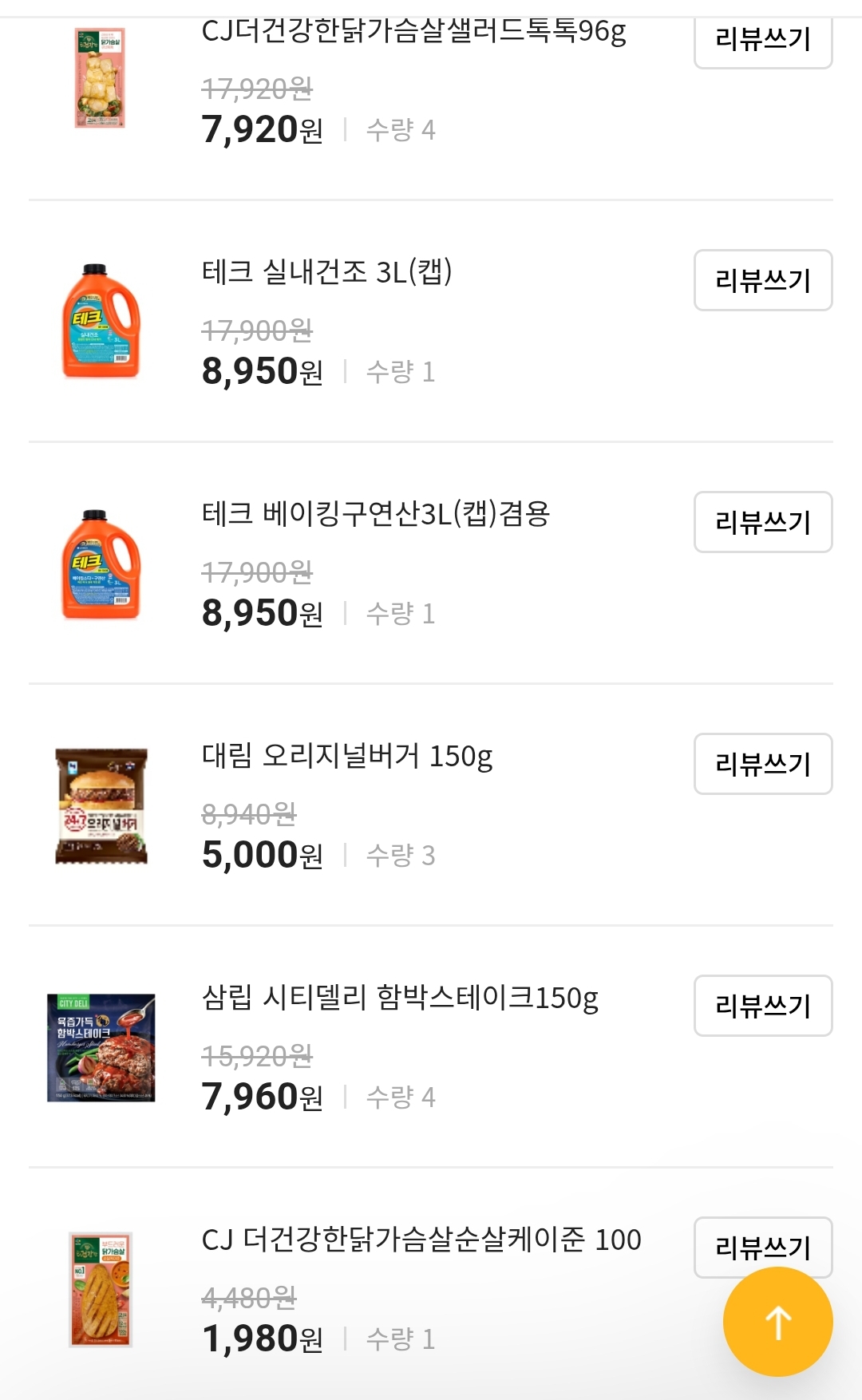Write a review for CJ더건강한닭가슴살샐러드톡톡96g
This screenshot has height=1400, width=862.
pyautogui.click(x=762, y=41)
